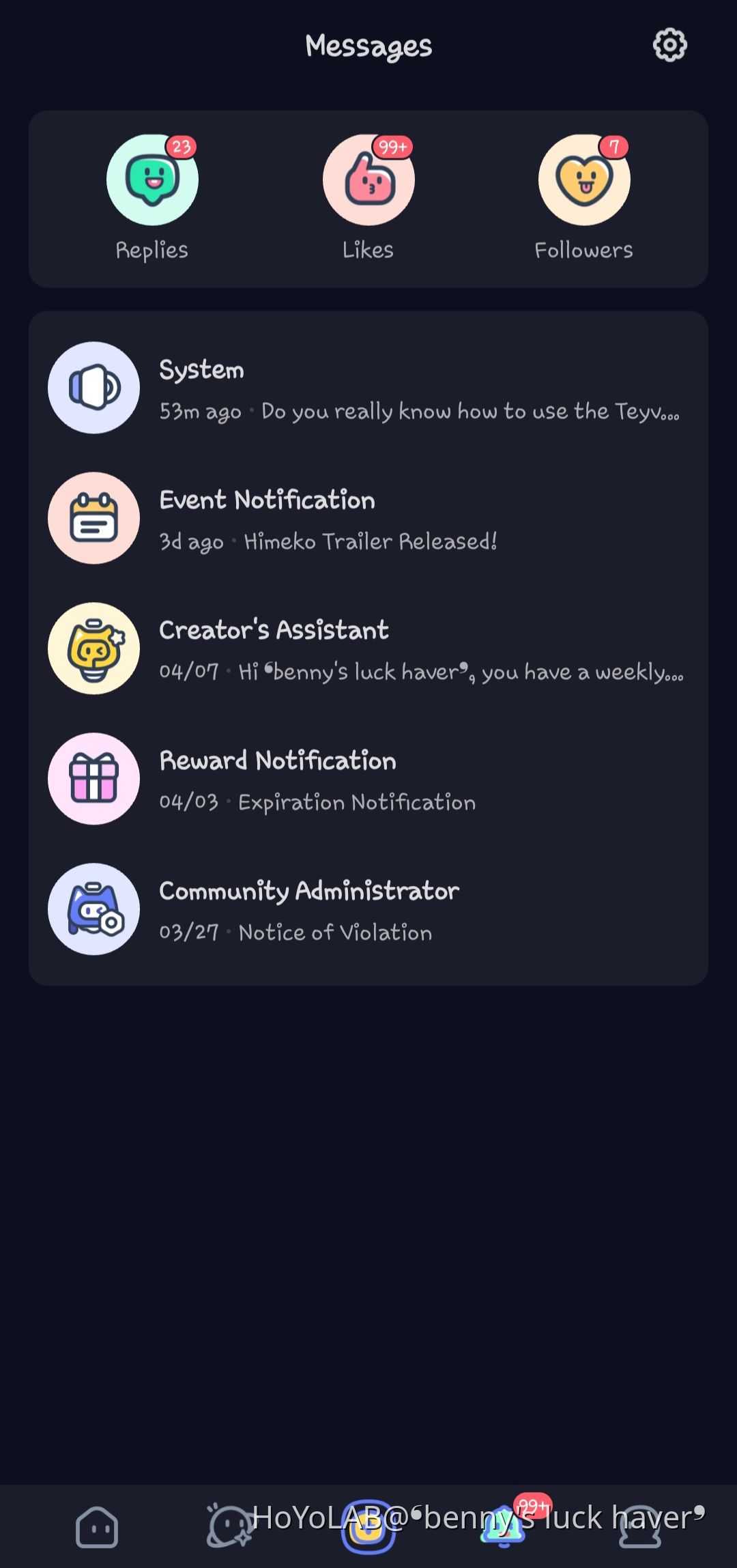The image size is (737, 1568).
Task: Open the Creator's Assistant messages
Action: coord(369,649)
